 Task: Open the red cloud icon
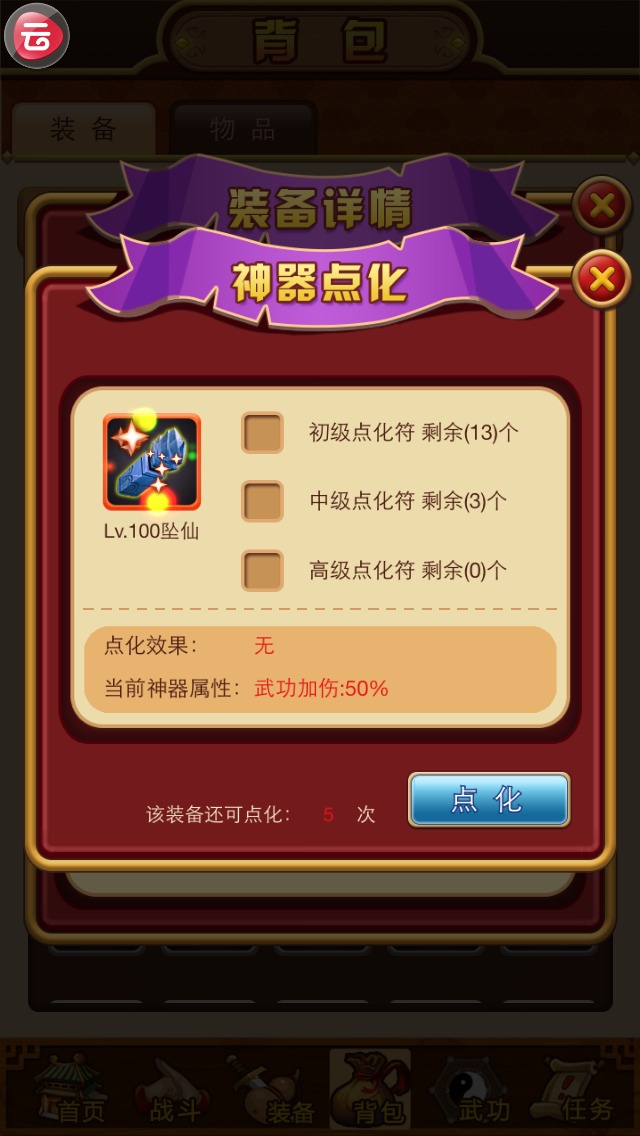37,35
